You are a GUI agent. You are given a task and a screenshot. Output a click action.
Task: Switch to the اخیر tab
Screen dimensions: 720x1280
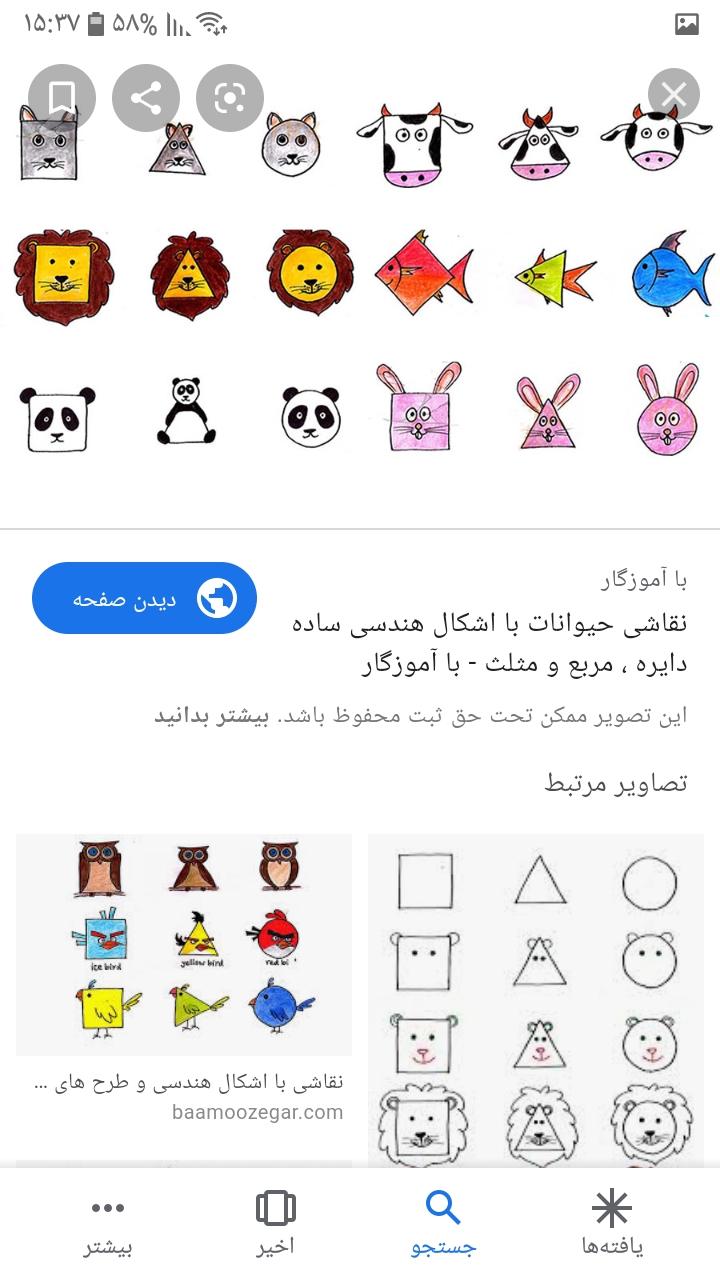[275, 1224]
